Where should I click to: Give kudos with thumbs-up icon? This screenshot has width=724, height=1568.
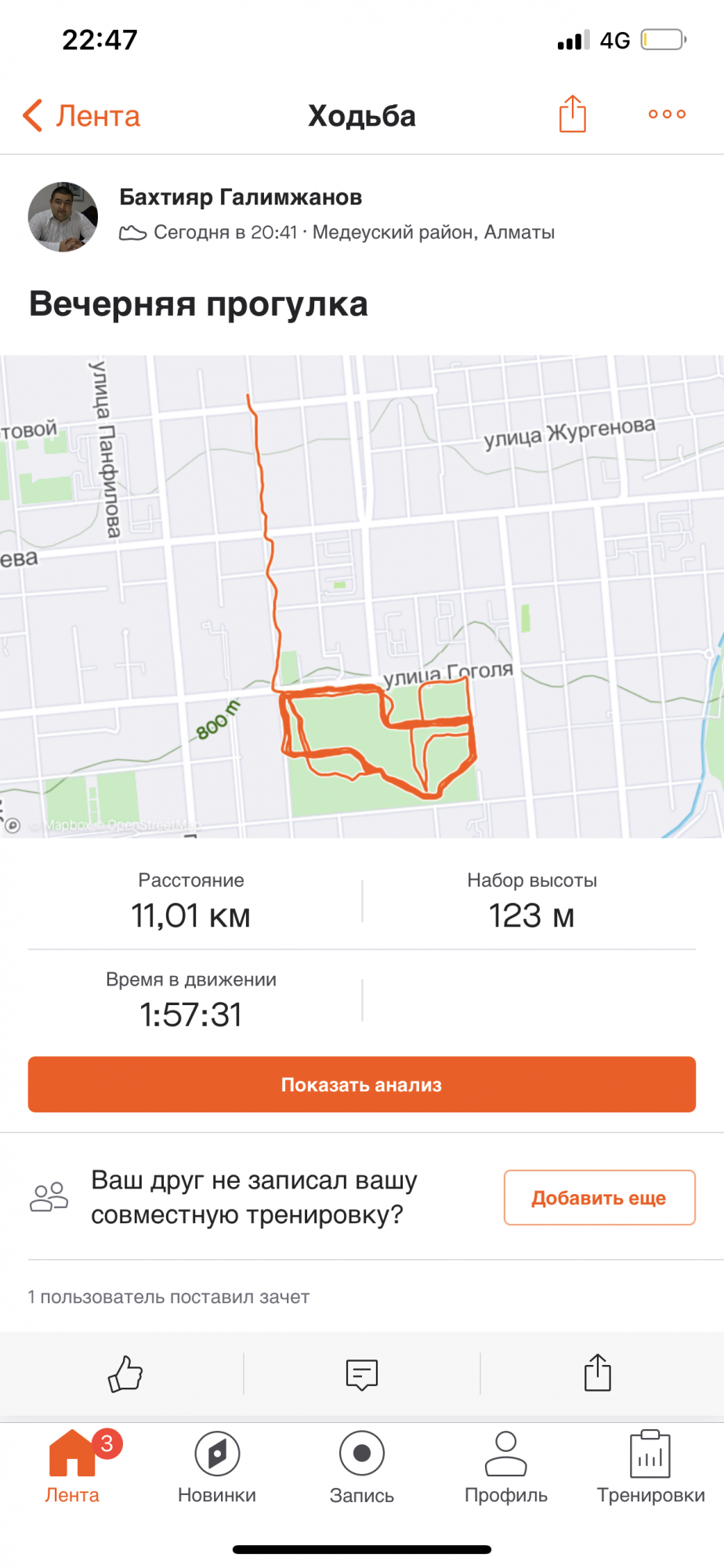click(125, 1374)
